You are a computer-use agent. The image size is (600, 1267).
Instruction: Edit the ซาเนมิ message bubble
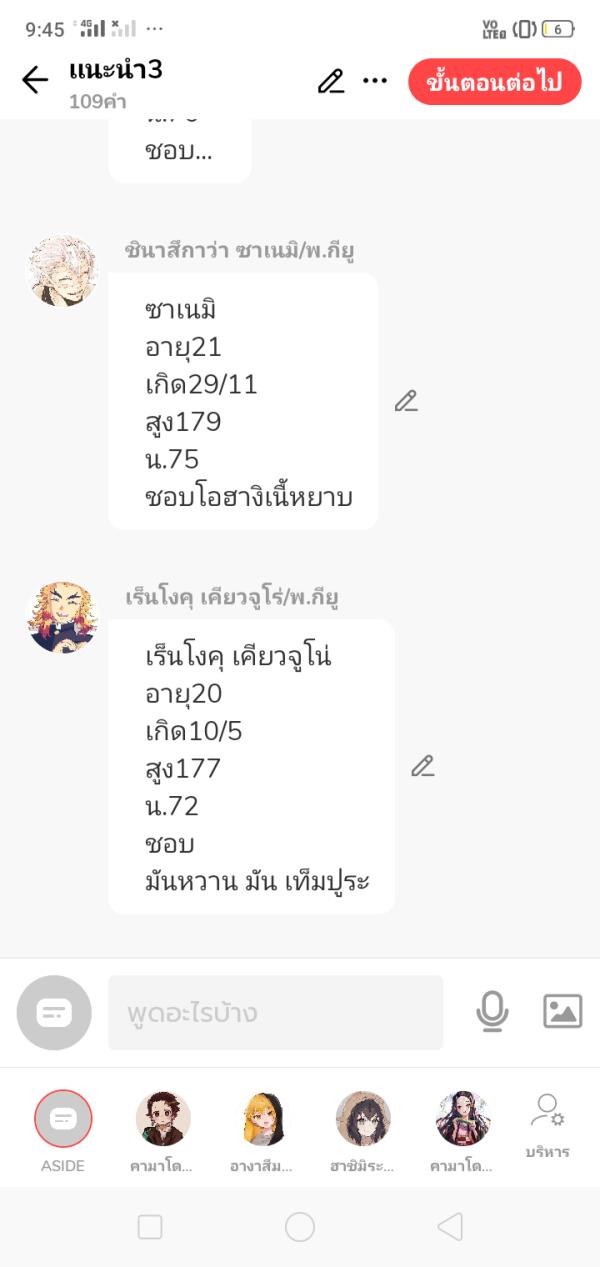405,402
